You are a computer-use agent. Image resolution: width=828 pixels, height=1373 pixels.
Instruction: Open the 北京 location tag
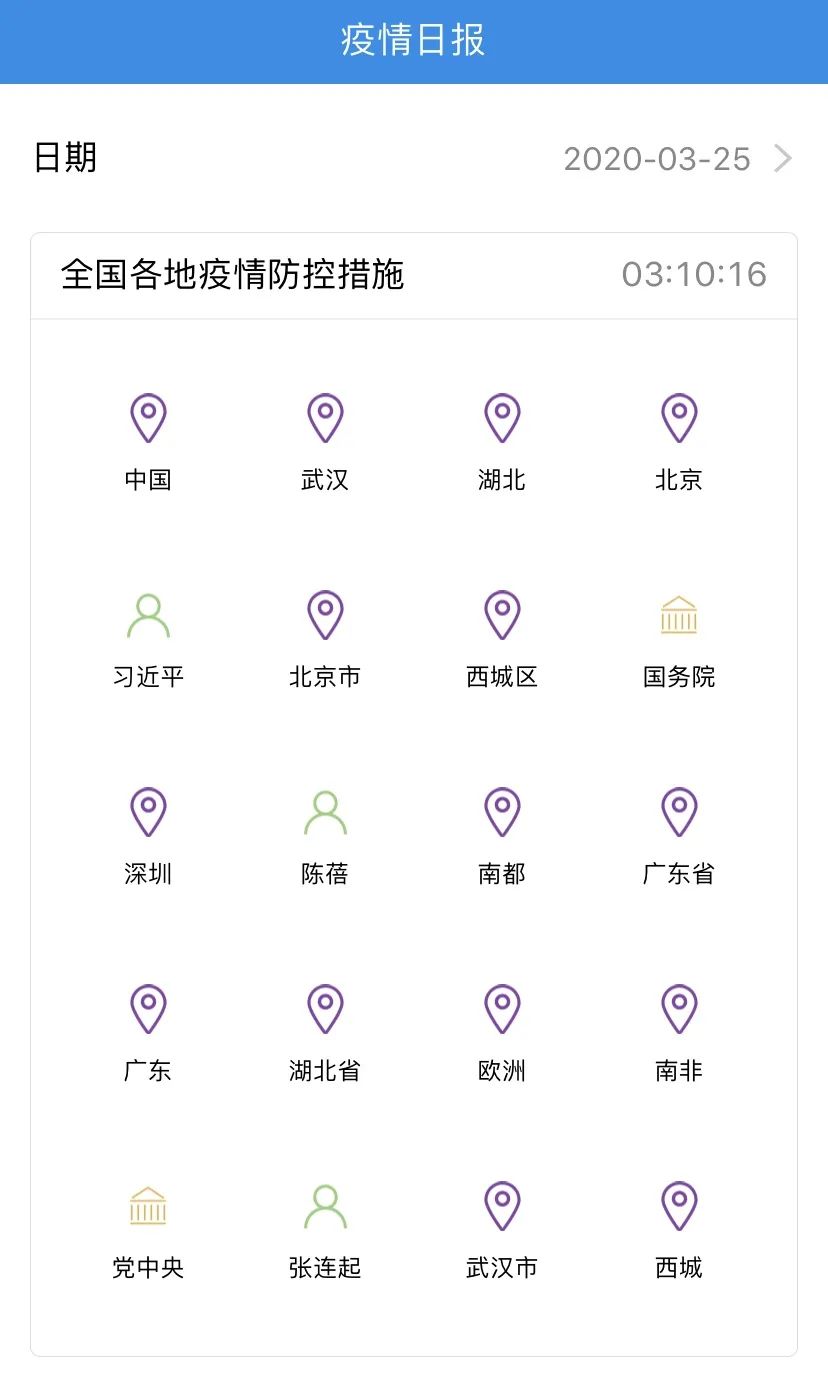[x=679, y=441]
